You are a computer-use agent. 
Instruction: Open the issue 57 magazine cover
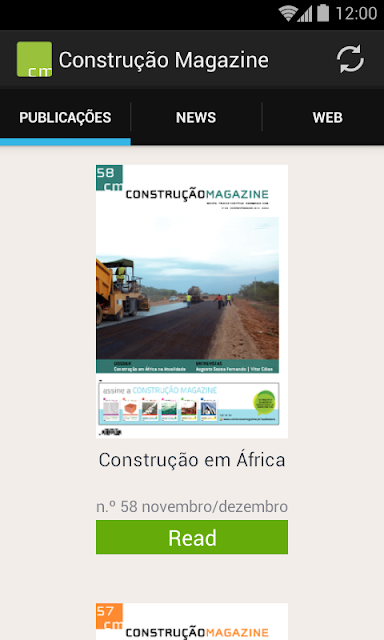[192, 621]
